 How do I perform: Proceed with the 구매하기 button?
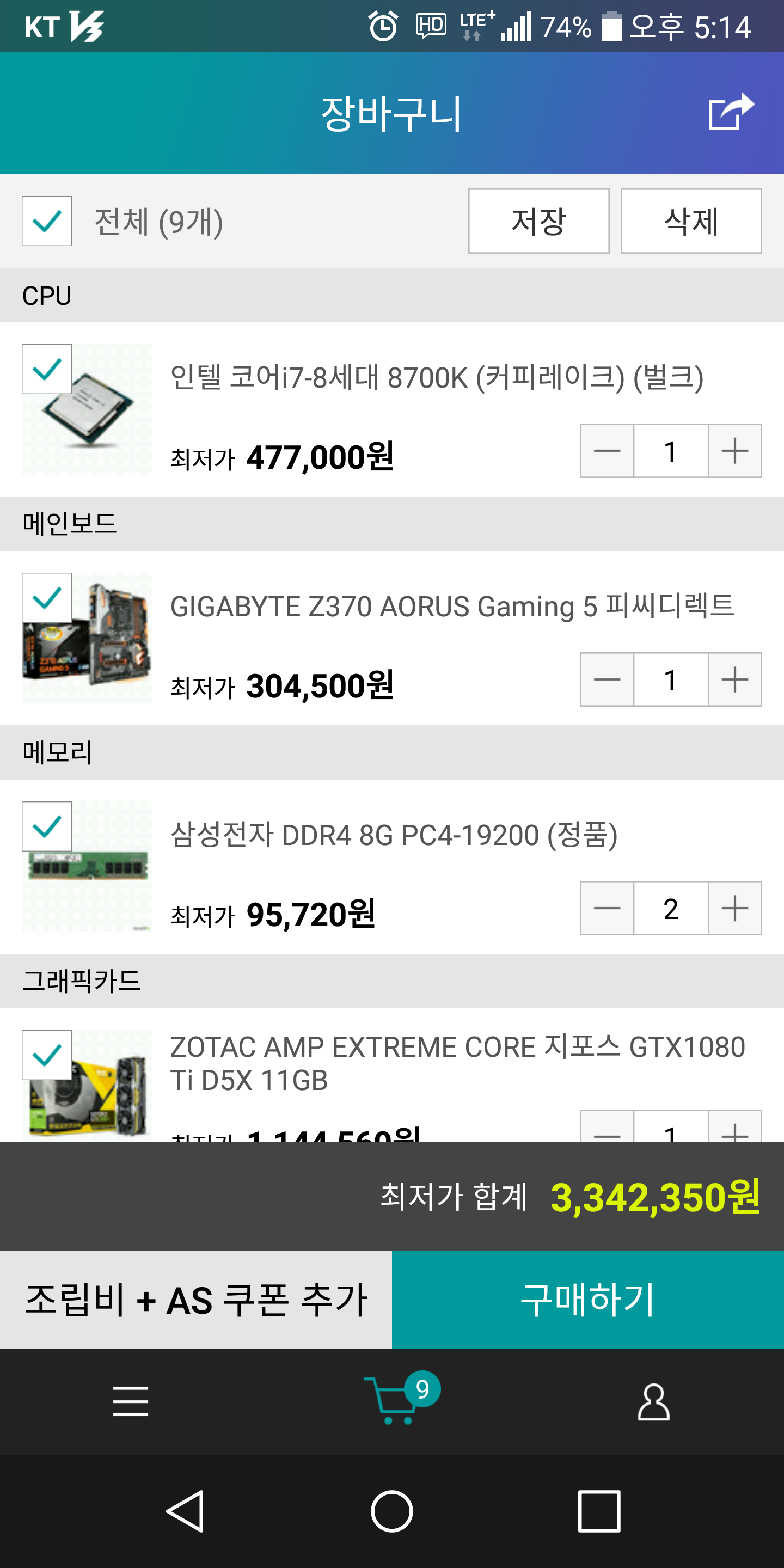click(x=587, y=1300)
